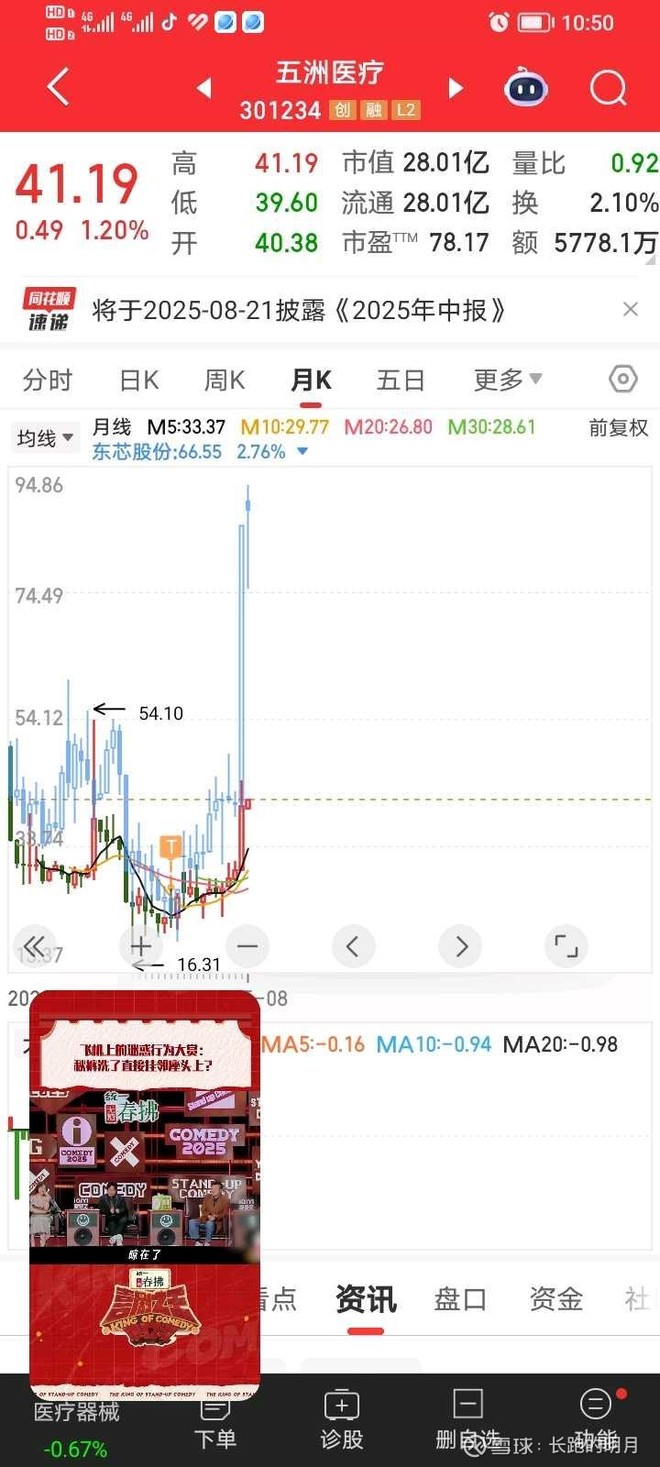Image resolution: width=660 pixels, height=1467 pixels.
Task: Expand the 更多 chart period dropdown
Action: coord(507,380)
